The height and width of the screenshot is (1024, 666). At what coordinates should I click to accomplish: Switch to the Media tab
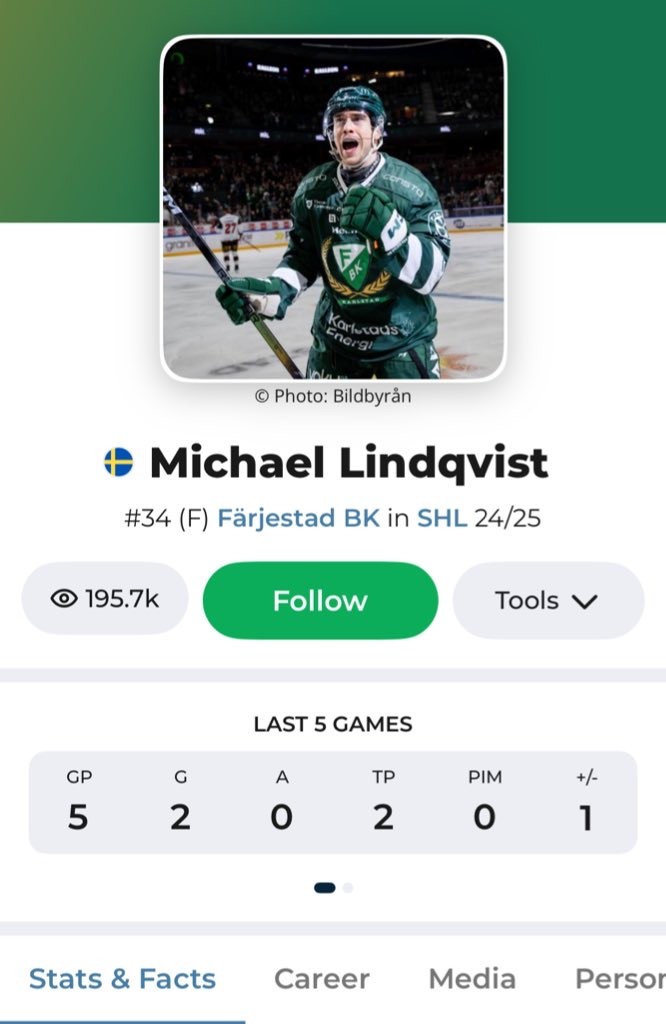[x=472, y=979]
